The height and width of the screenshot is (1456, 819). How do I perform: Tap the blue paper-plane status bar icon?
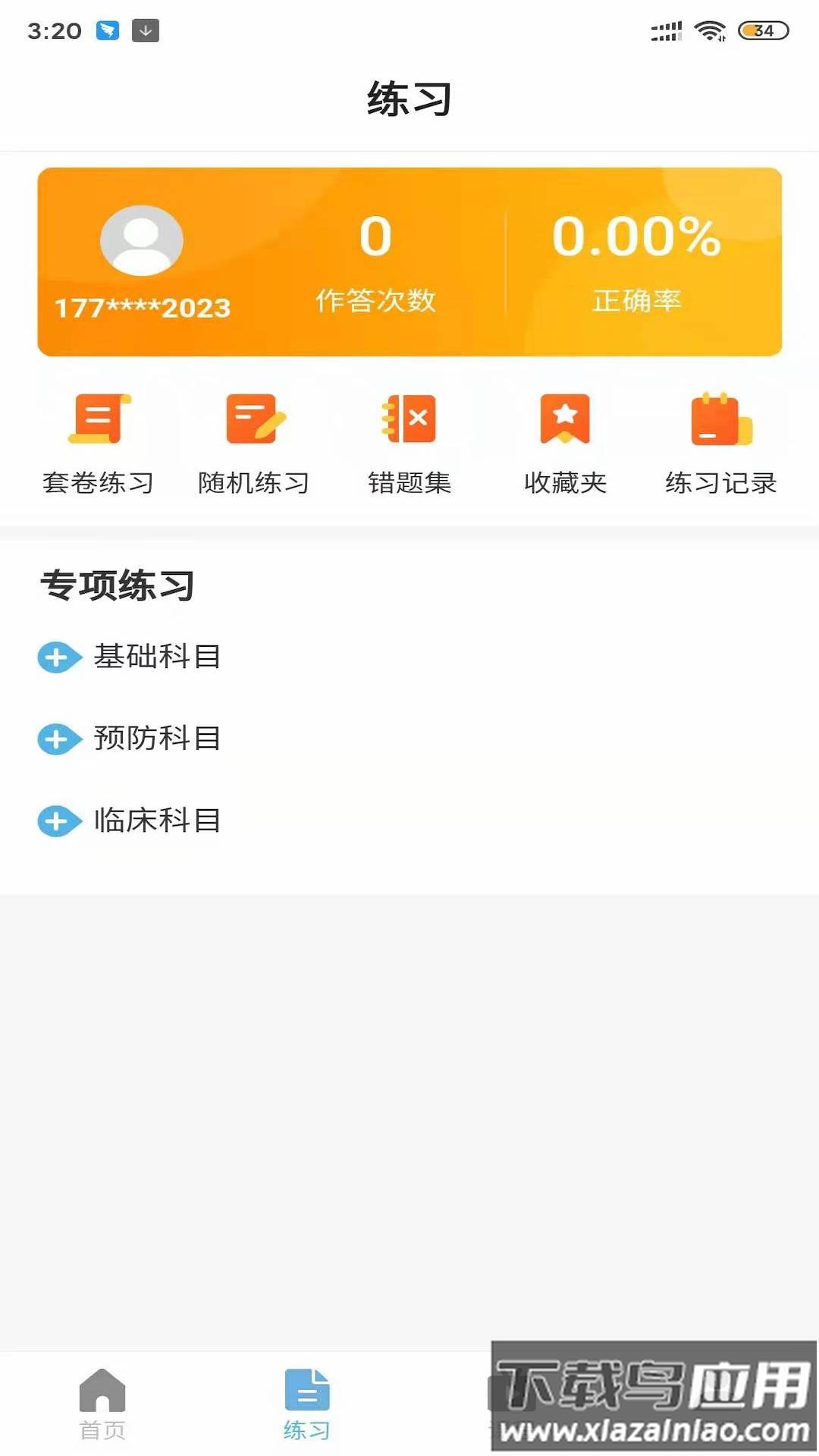108,30
